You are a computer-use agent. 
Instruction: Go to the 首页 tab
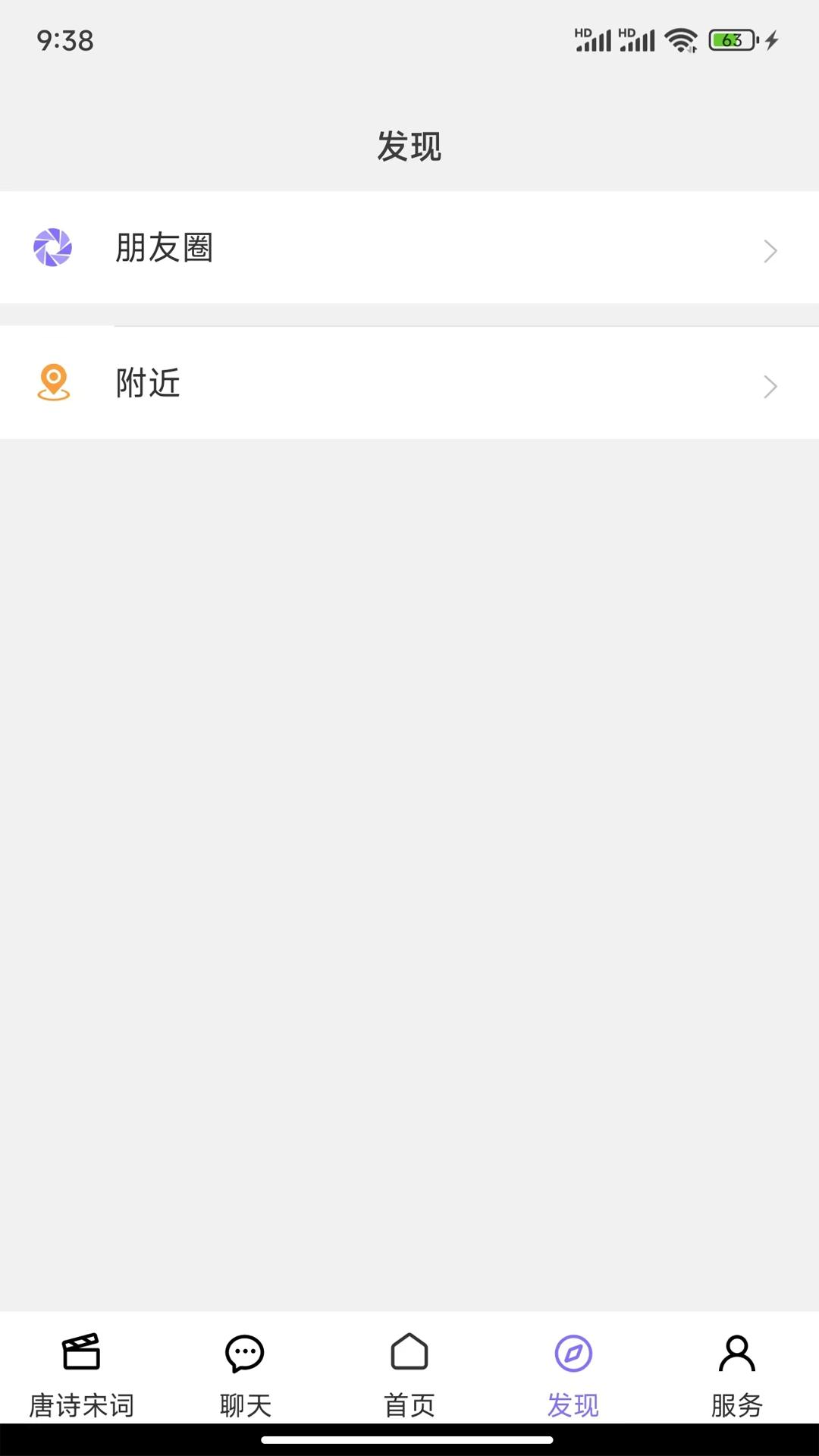(409, 1374)
